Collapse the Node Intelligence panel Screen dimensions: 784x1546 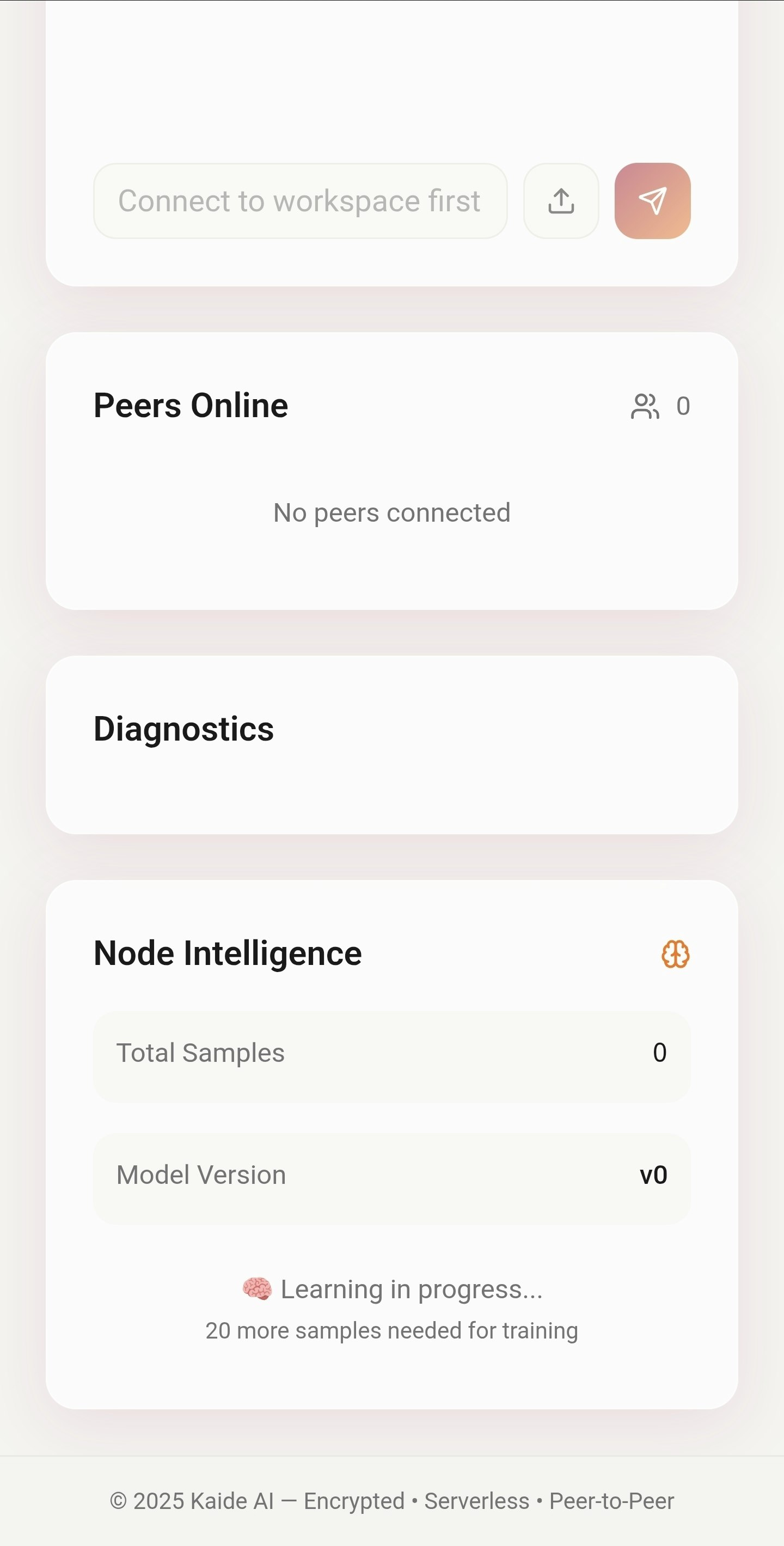pyautogui.click(x=391, y=953)
